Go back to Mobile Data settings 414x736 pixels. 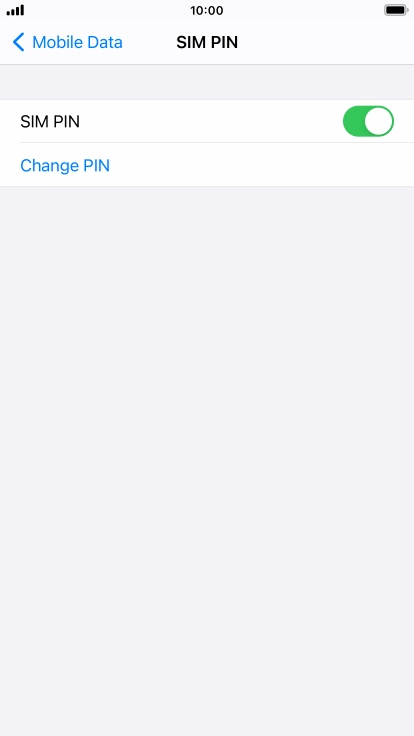coord(67,42)
